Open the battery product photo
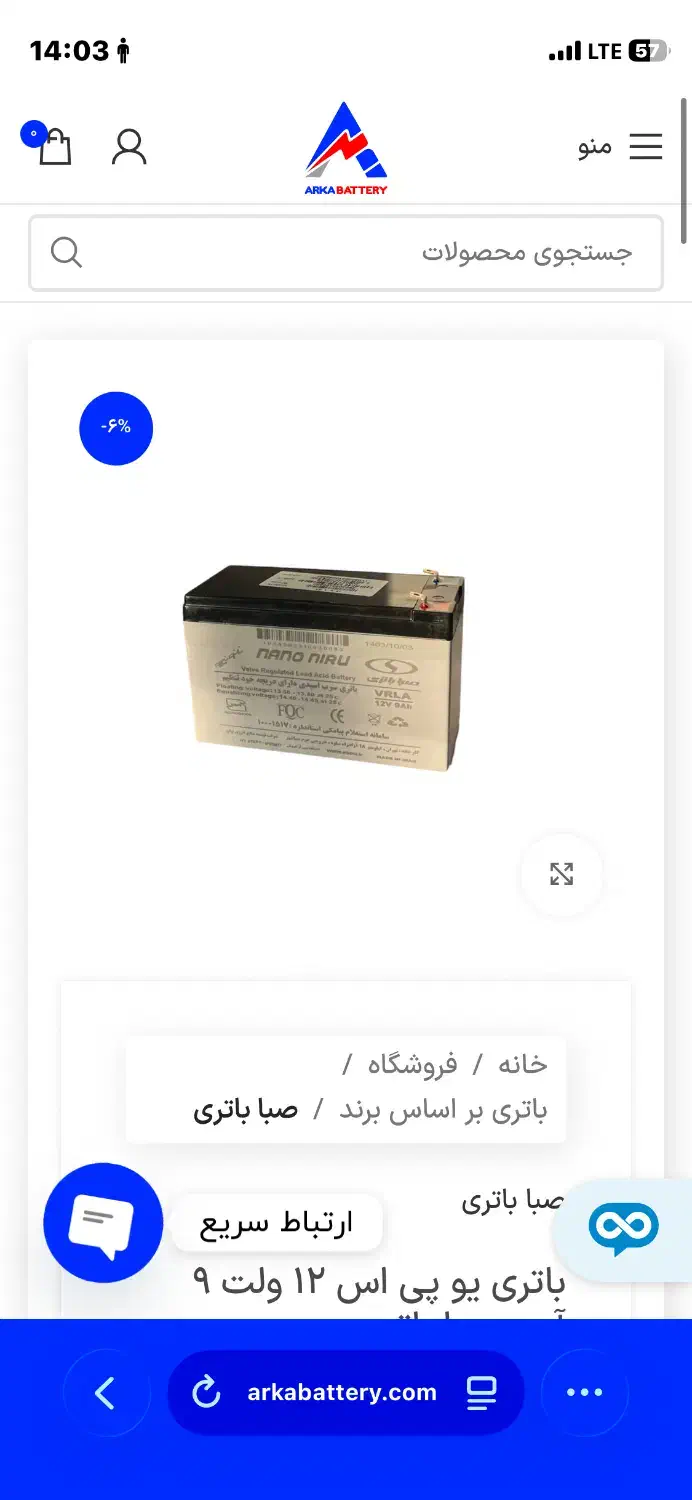This screenshot has height=1500, width=692. (x=324, y=667)
